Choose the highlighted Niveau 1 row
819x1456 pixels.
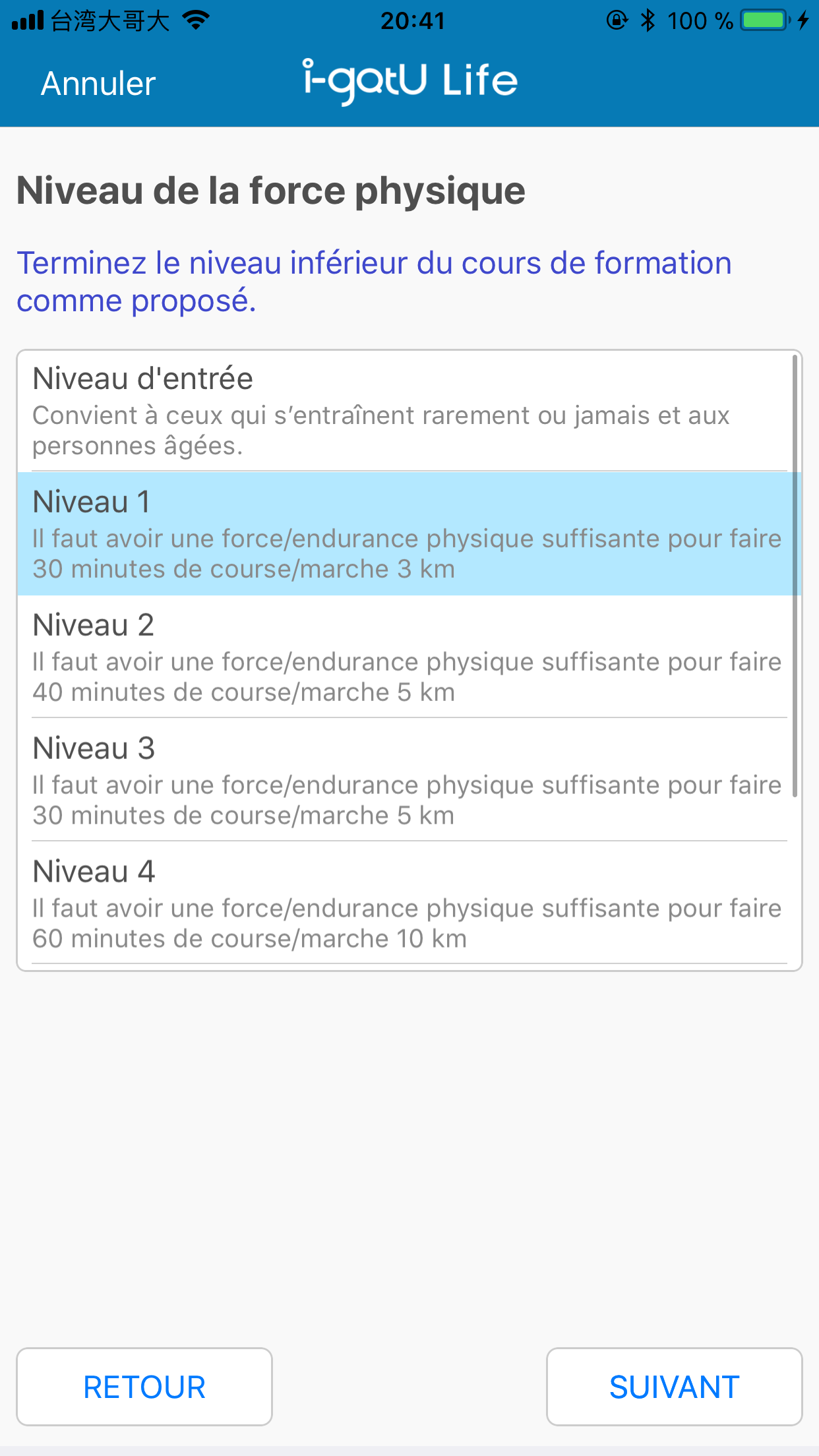click(x=409, y=533)
